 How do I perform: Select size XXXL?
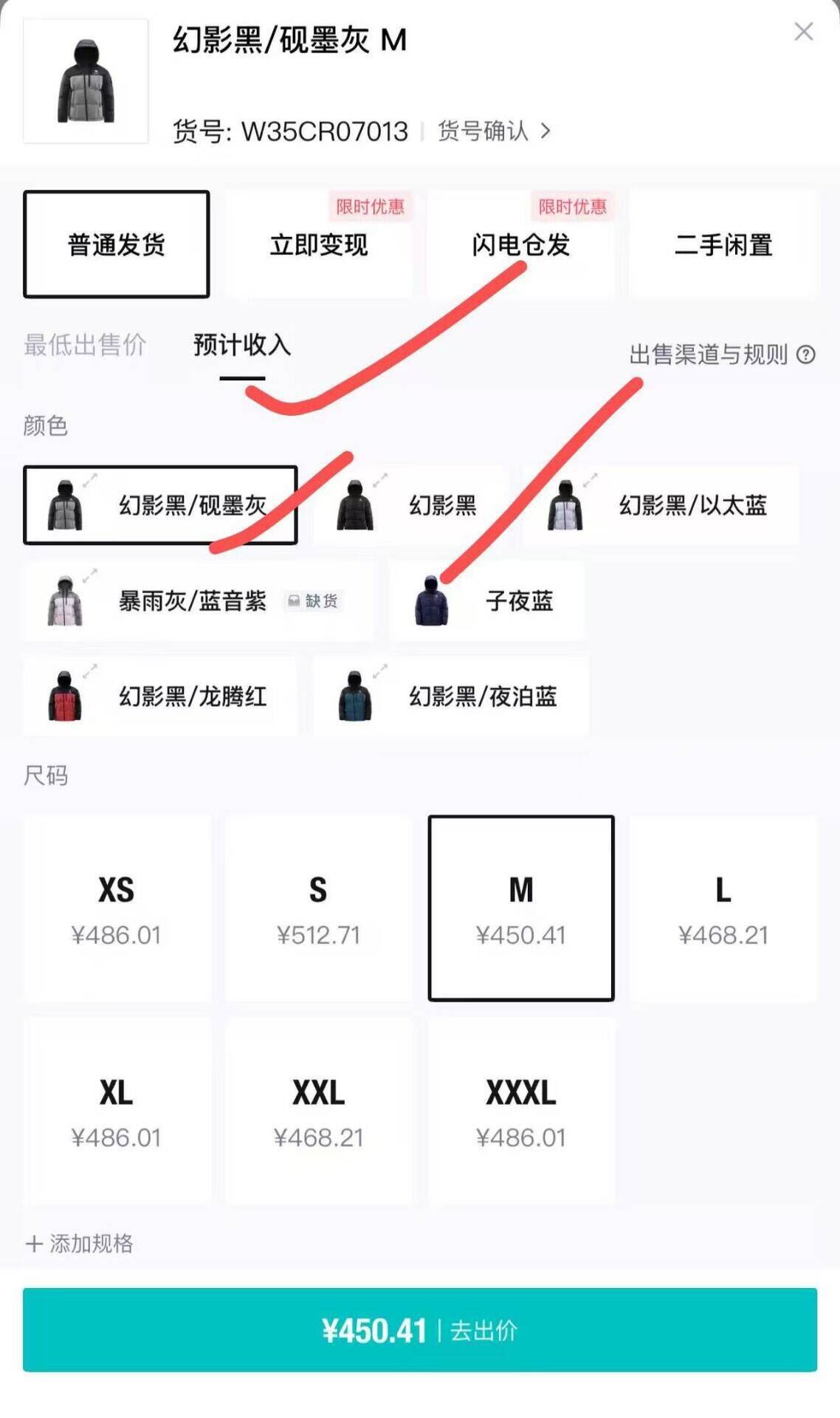[x=520, y=1112]
